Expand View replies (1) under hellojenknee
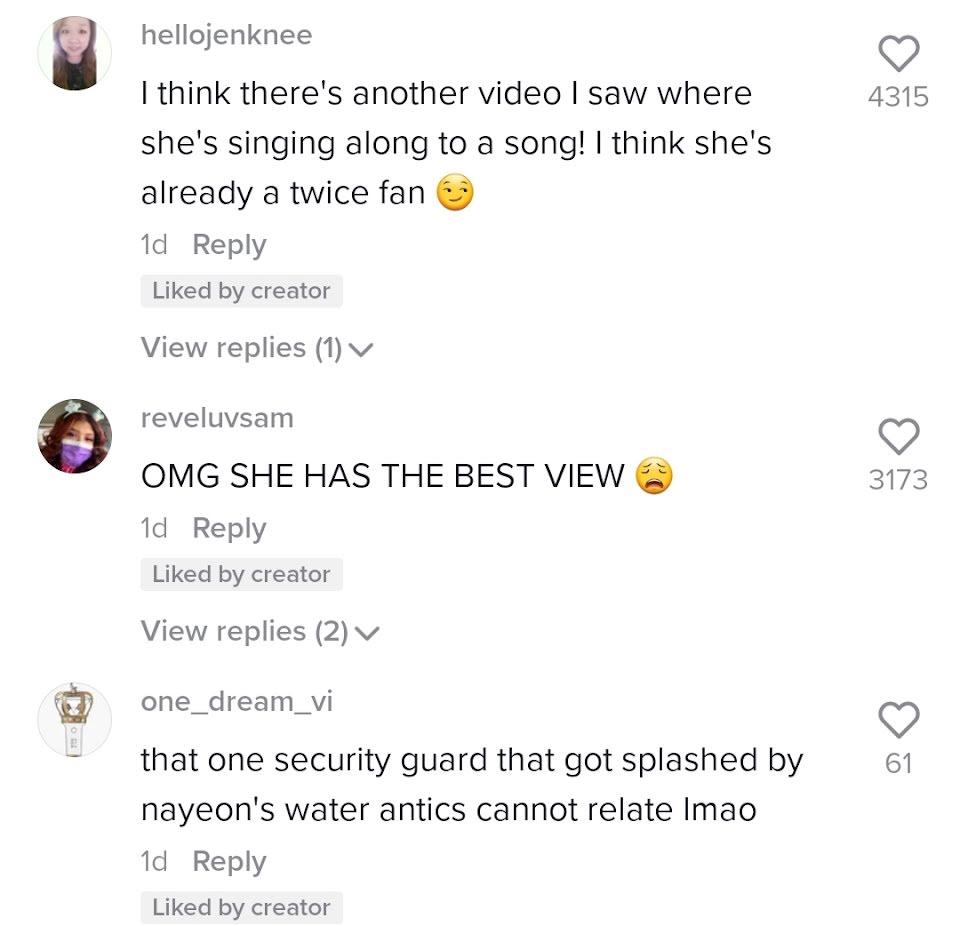960x926 pixels. pos(257,348)
